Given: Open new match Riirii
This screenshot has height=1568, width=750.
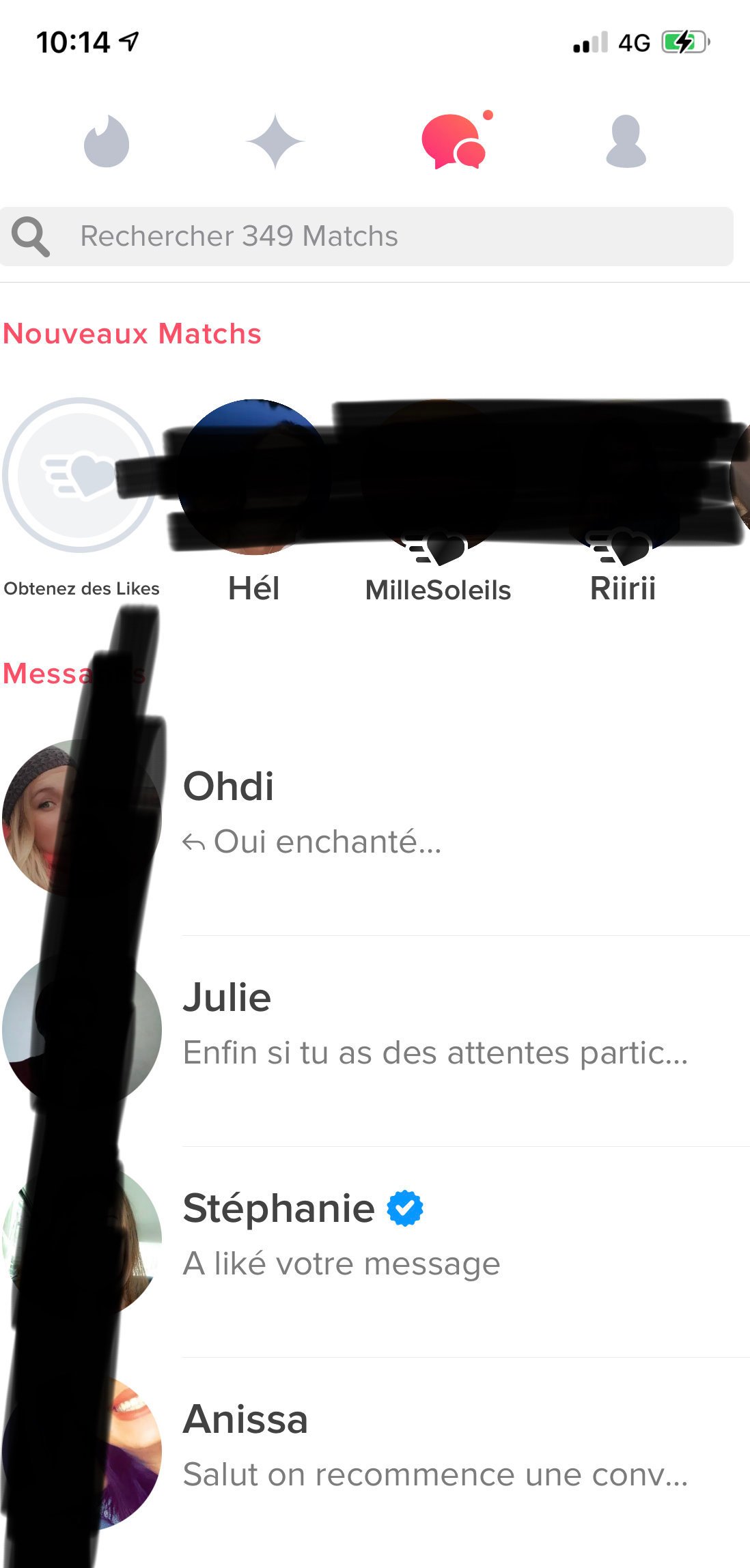Looking at the screenshot, I should click(623, 478).
